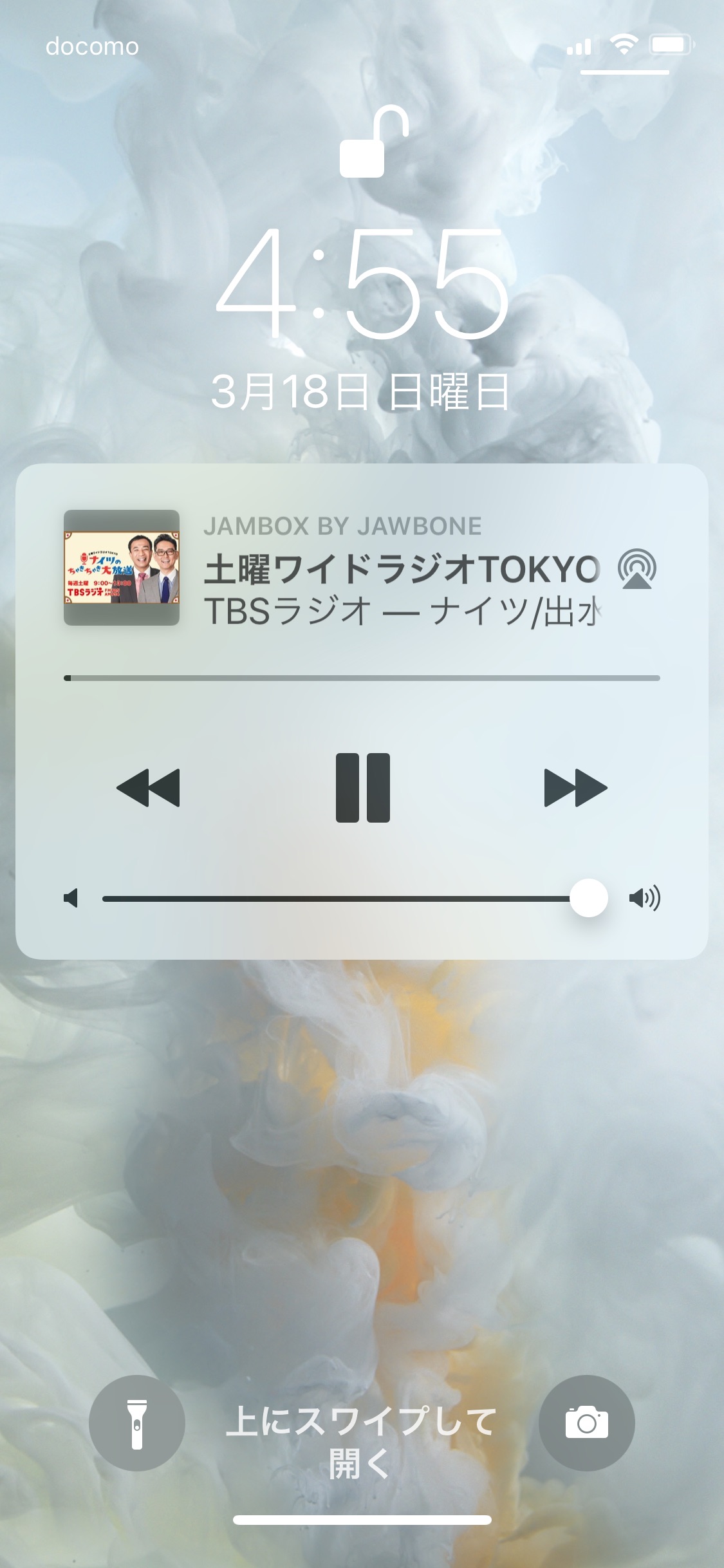Open the AirPlay output picker

point(636,569)
